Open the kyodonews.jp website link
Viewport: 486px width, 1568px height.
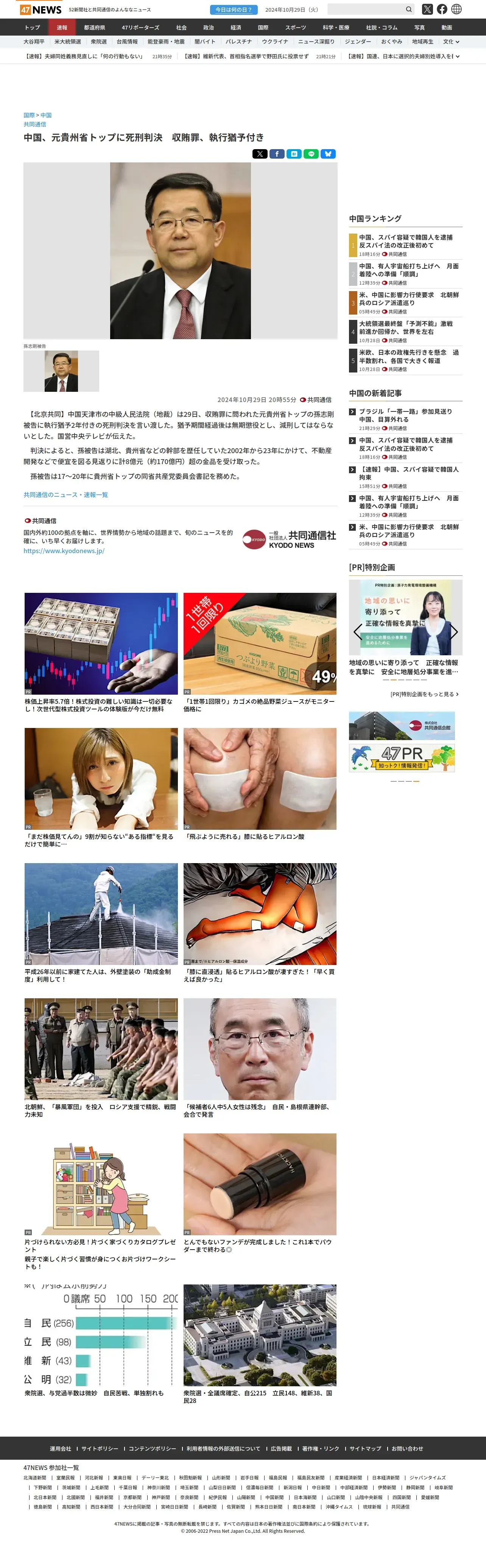[64, 551]
